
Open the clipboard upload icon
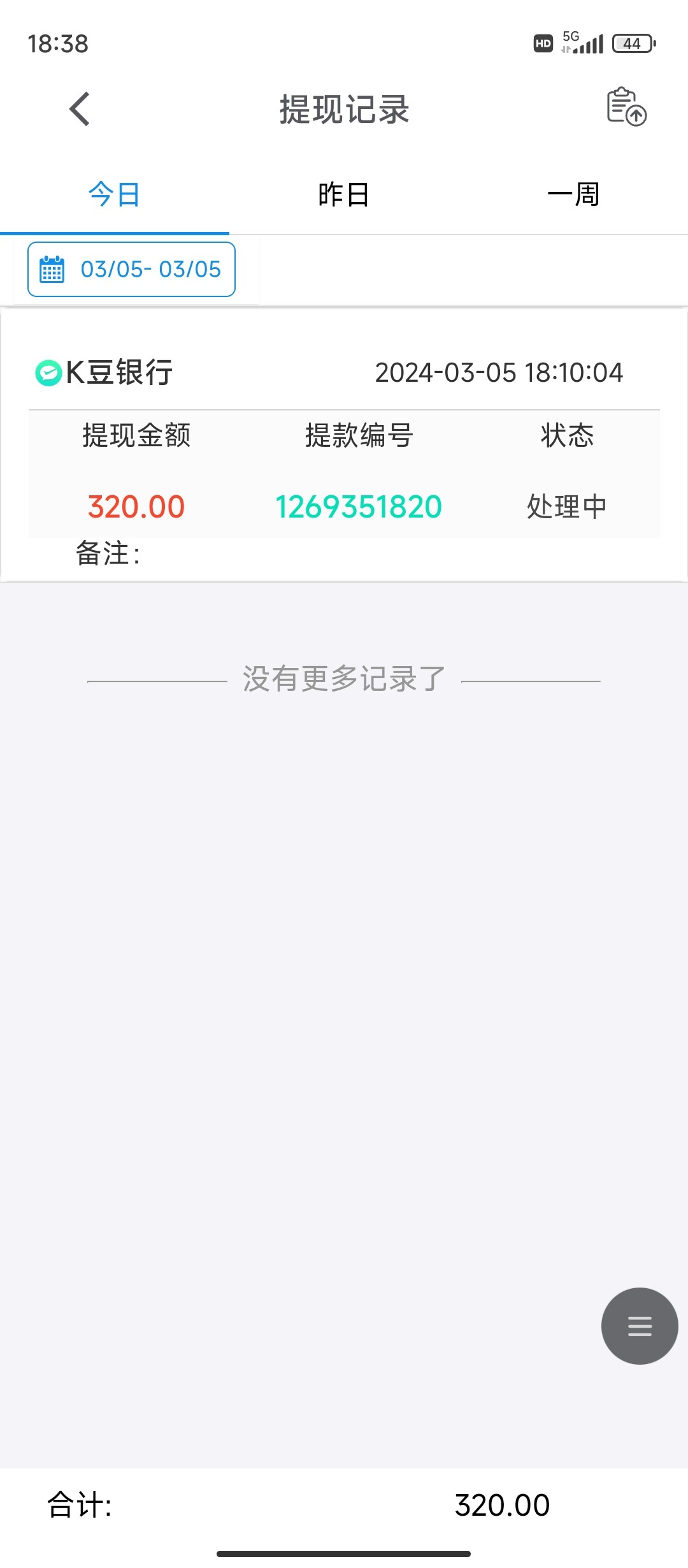[626, 107]
